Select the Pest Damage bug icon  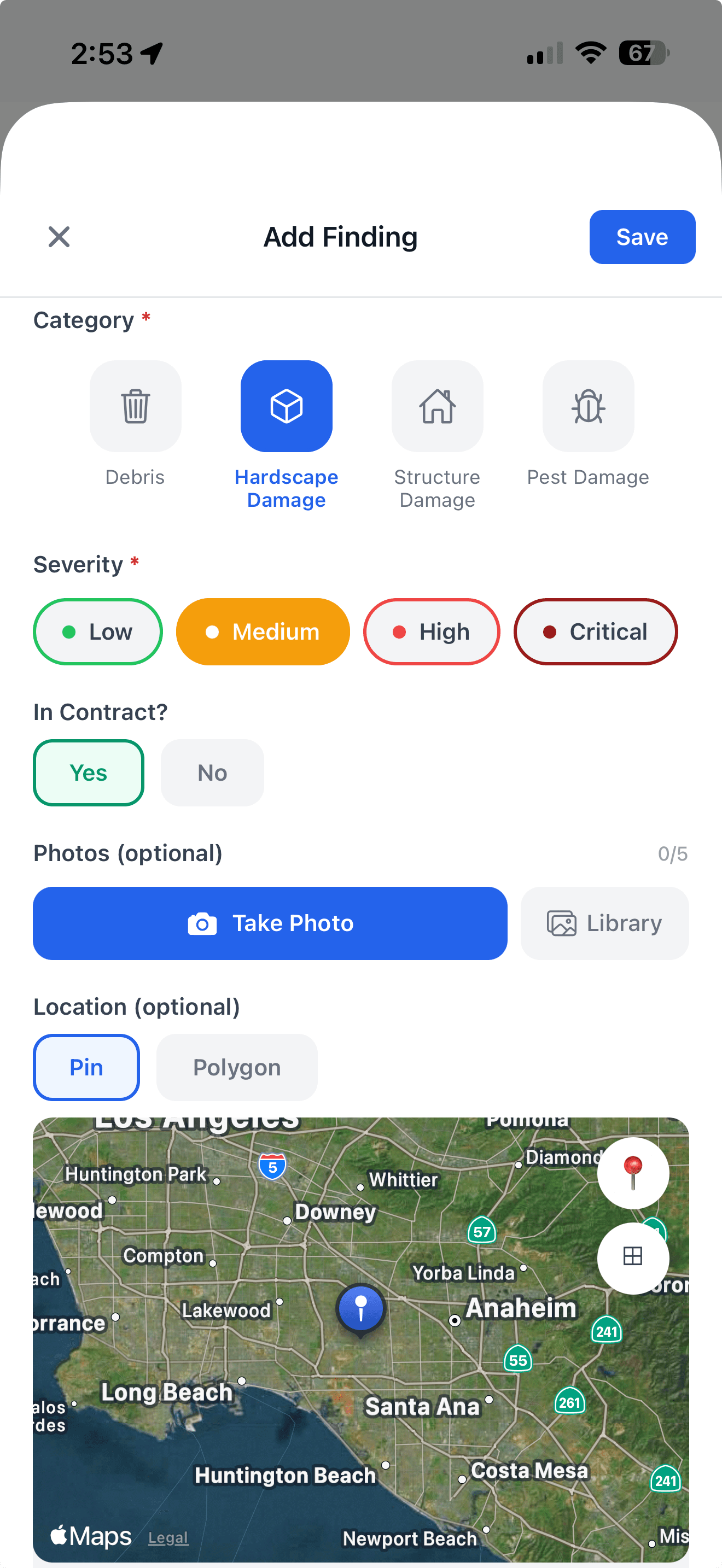tap(588, 406)
